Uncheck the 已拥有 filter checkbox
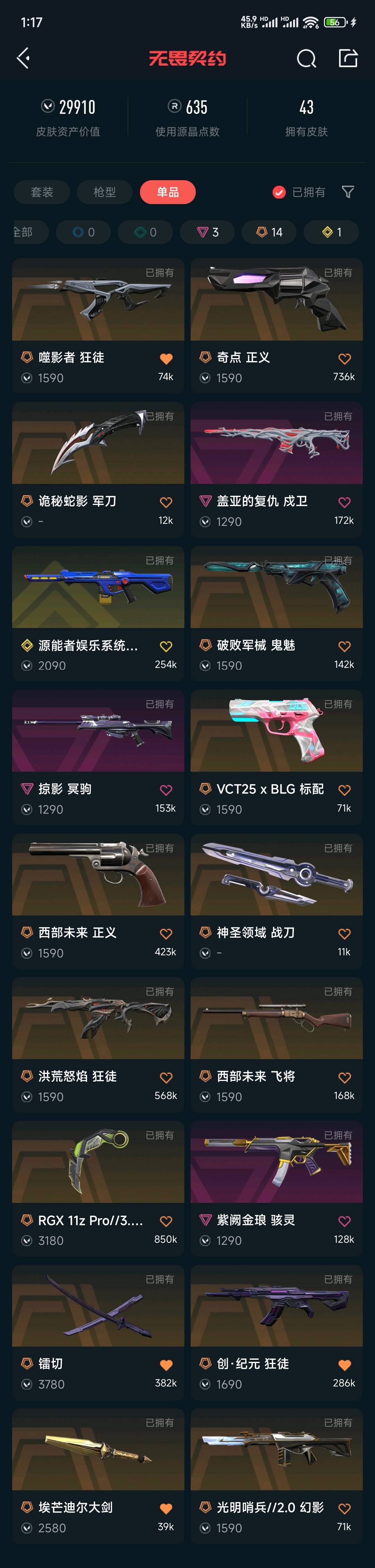Screen dimensions: 375x1568 coord(279,192)
